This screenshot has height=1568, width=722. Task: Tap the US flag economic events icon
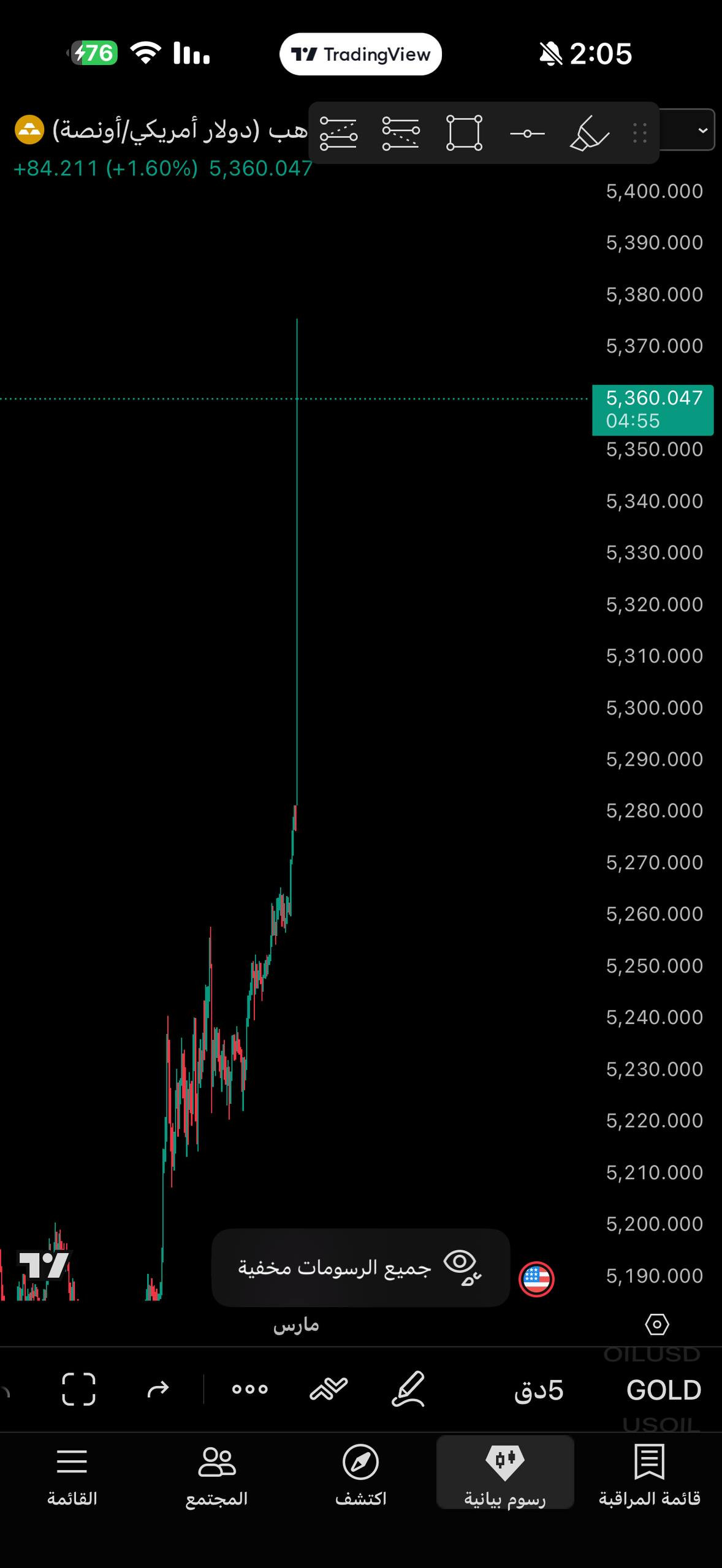tap(536, 1280)
